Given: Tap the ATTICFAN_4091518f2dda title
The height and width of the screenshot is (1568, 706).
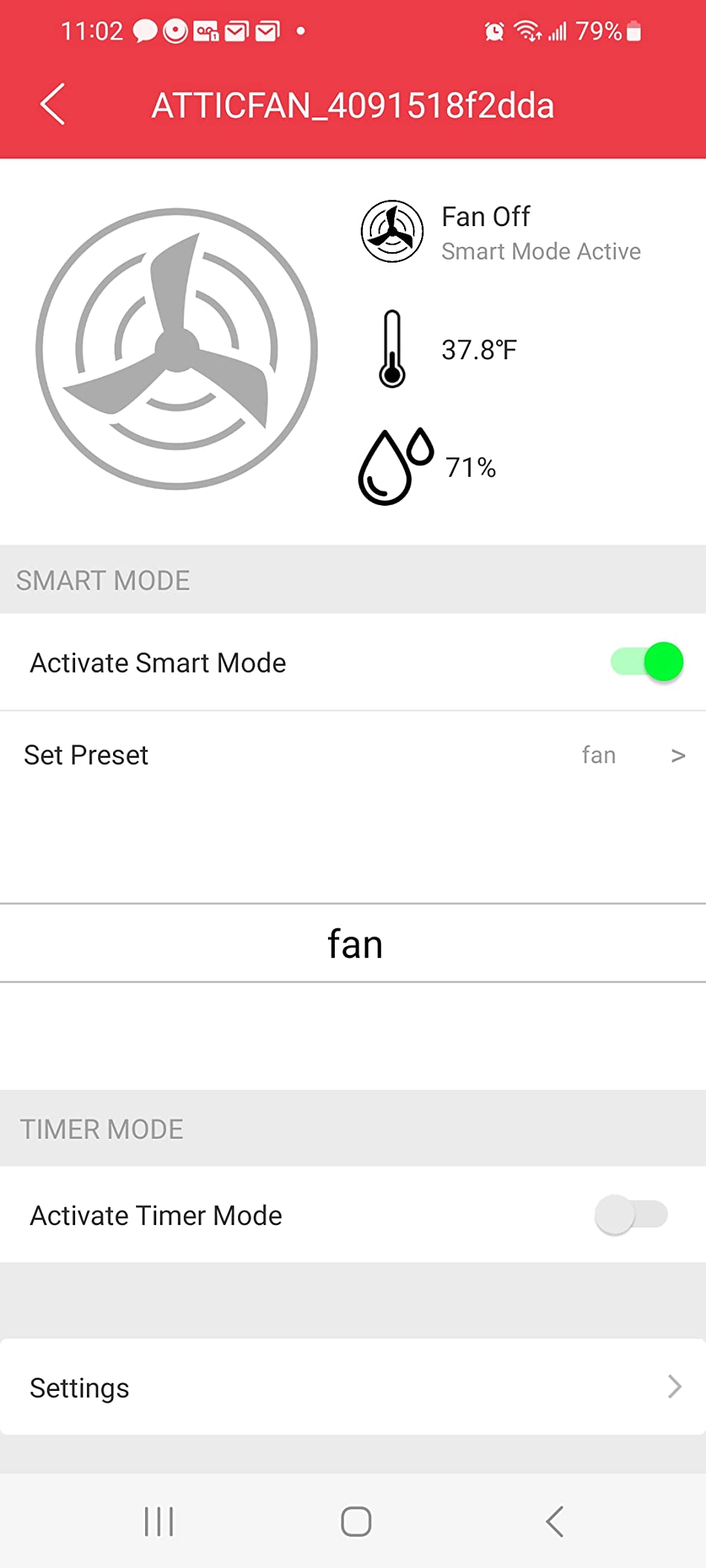Looking at the screenshot, I should click(x=353, y=106).
